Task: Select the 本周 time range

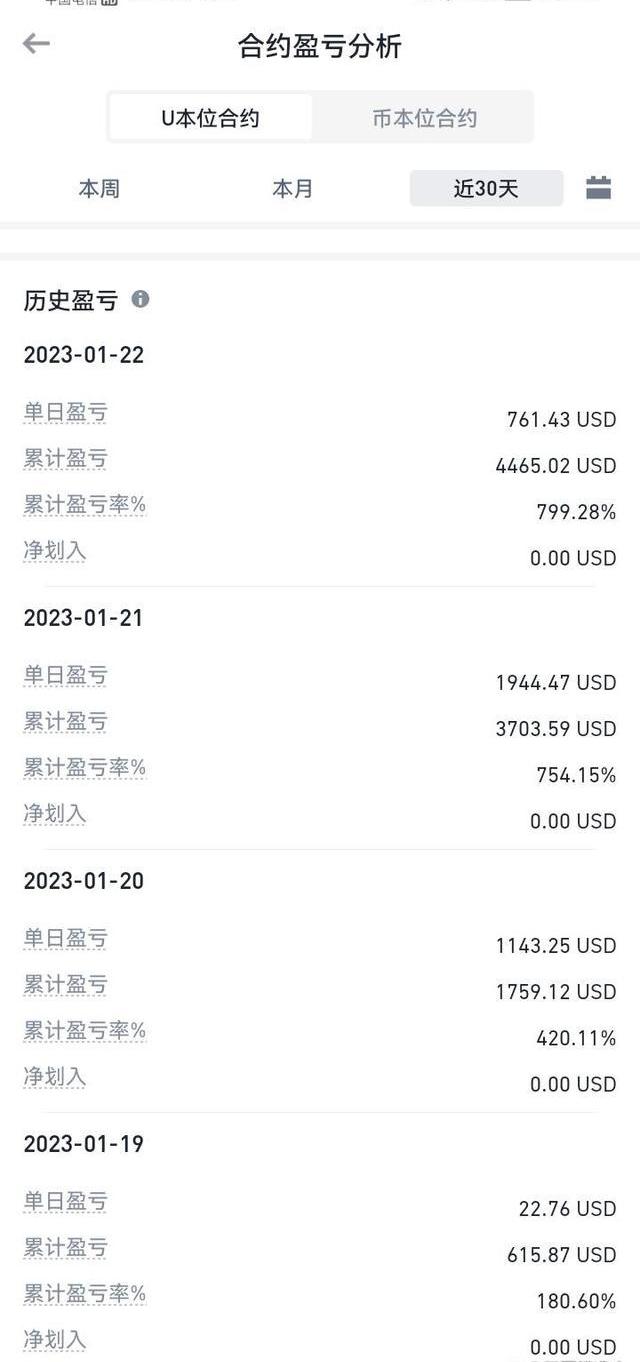Action: [x=99, y=188]
